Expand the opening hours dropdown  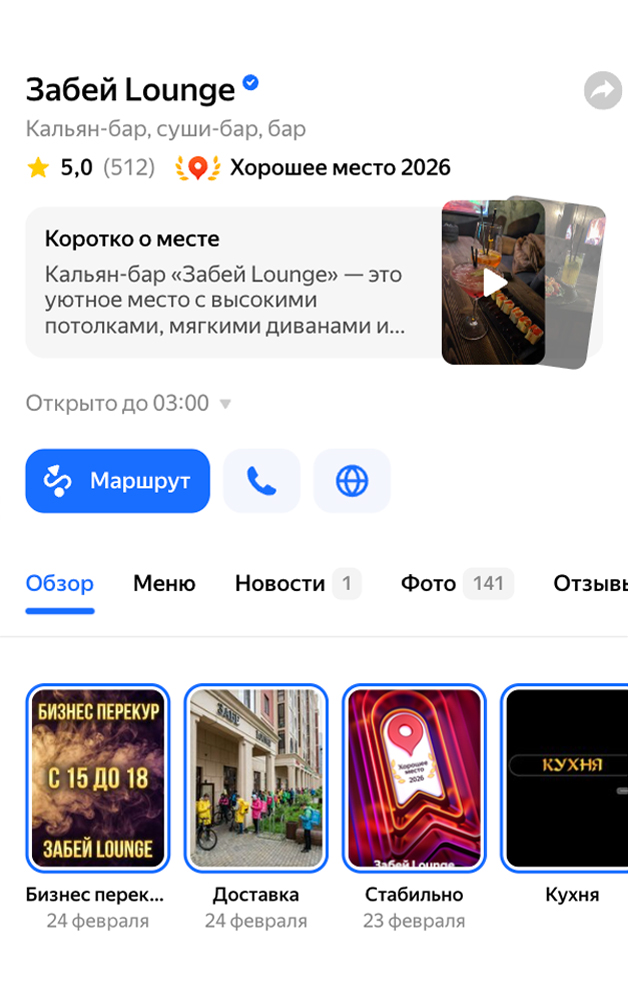coord(225,404)
